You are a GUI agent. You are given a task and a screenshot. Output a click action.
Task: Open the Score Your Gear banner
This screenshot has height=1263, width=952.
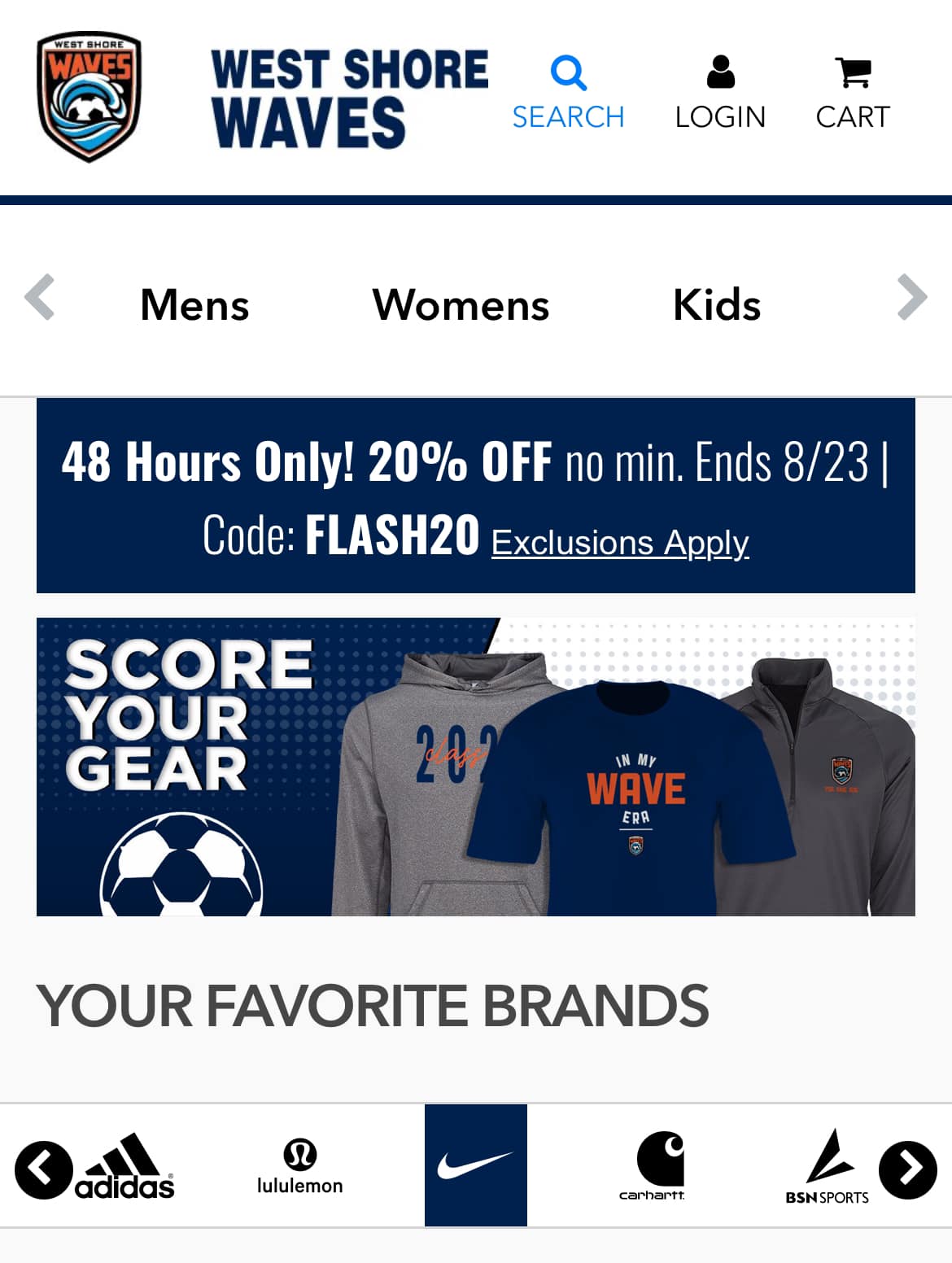[475, 767]
